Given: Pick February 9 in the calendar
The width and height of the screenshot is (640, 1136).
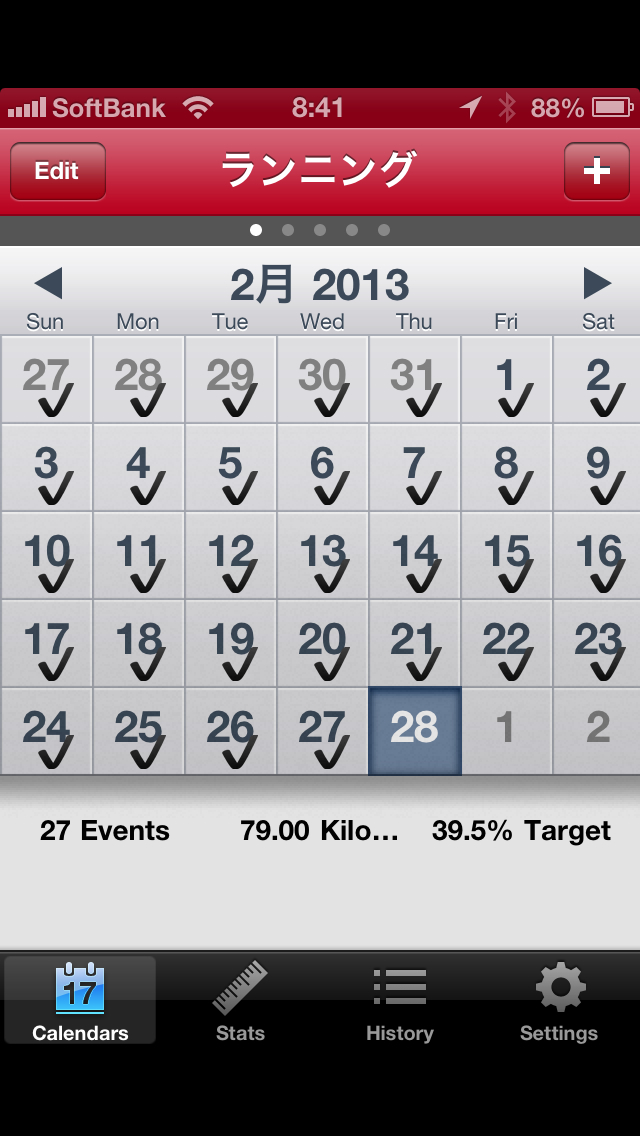Looking at the screenshot, I should tap(597, 468).
